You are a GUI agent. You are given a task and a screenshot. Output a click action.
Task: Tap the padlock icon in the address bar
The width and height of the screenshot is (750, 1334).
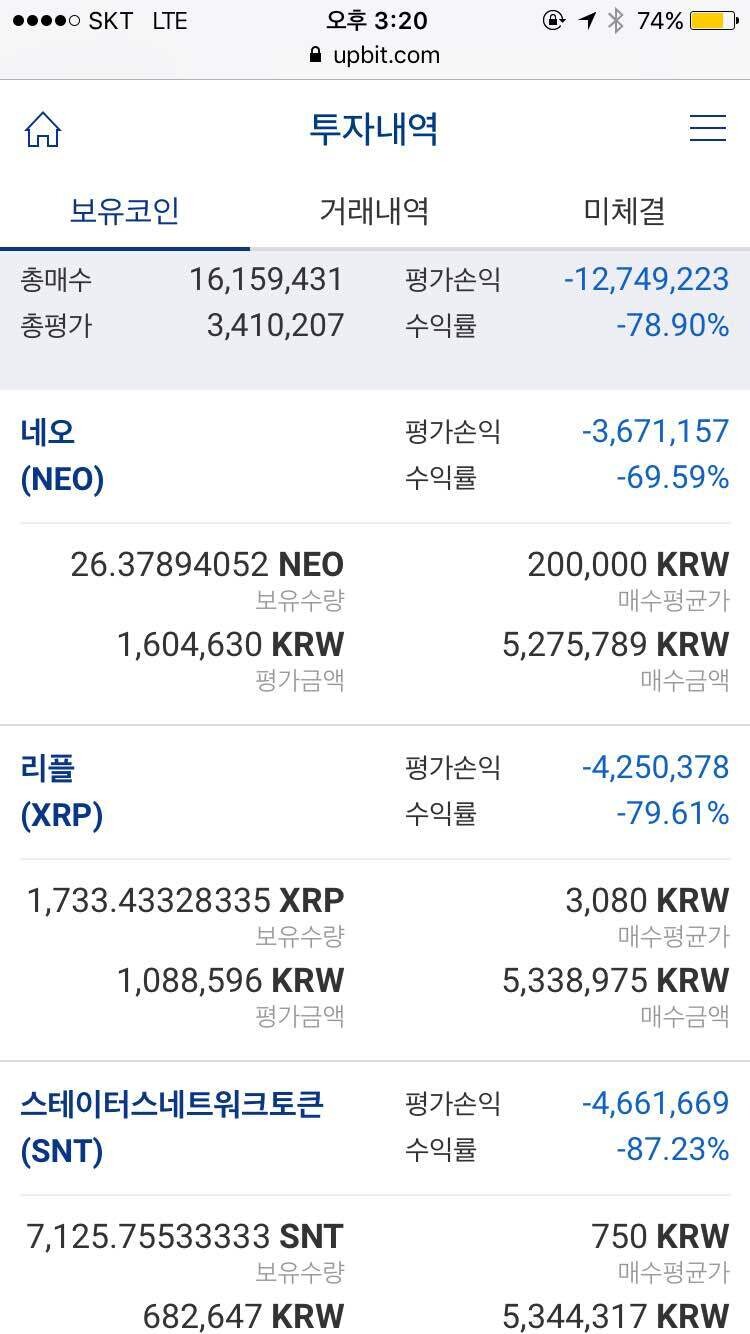coord(313,55)
